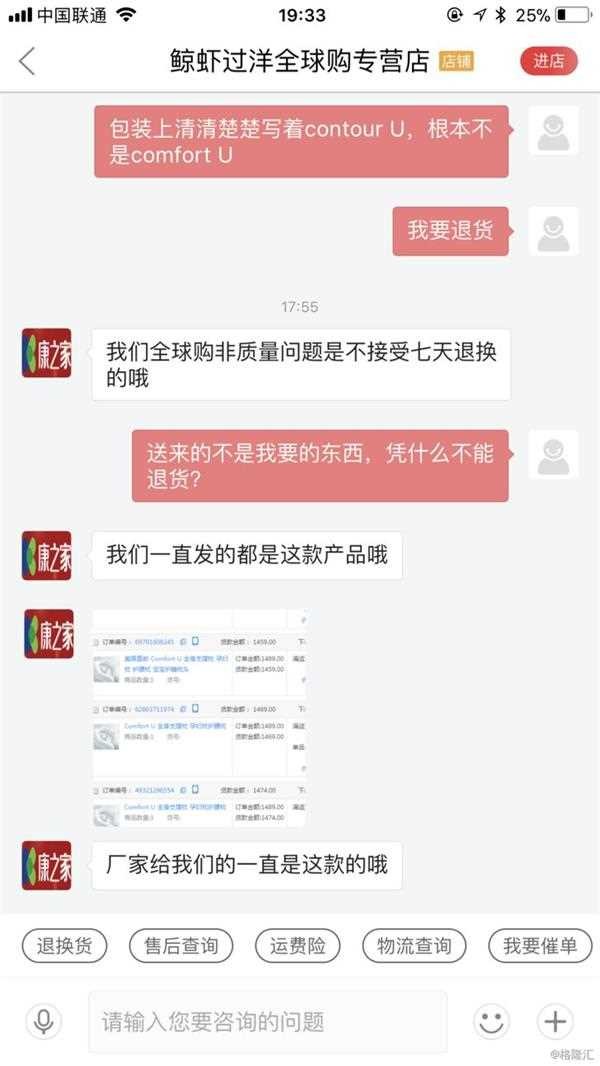600x1066 pixels.
Task: Tap the microphone voice input icon
Action: click(x=43, y=1021)
